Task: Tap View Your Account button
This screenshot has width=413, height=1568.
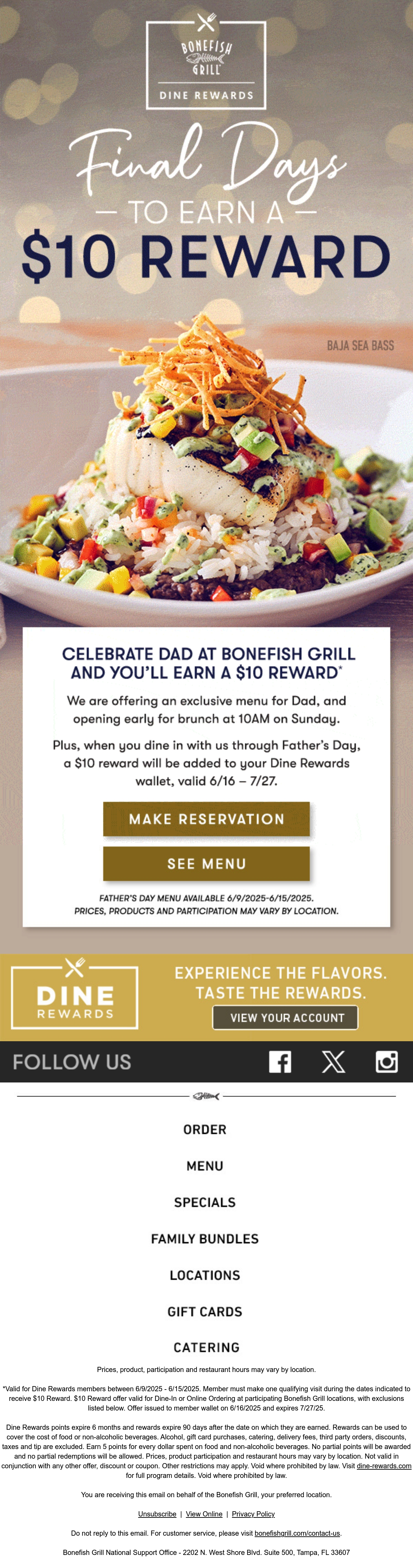Action: 285,1018
